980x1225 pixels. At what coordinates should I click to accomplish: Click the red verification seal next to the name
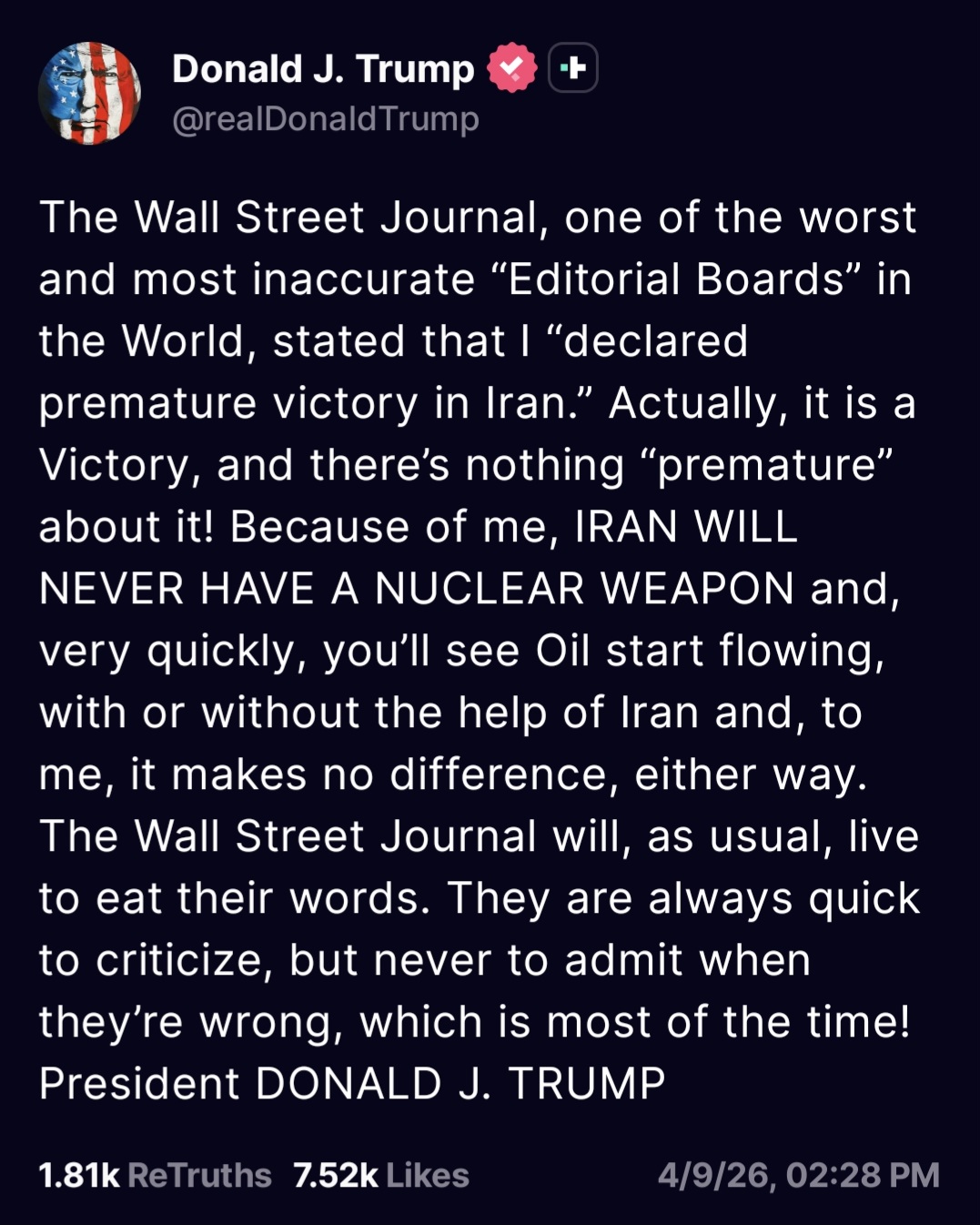tap(510, 67)
